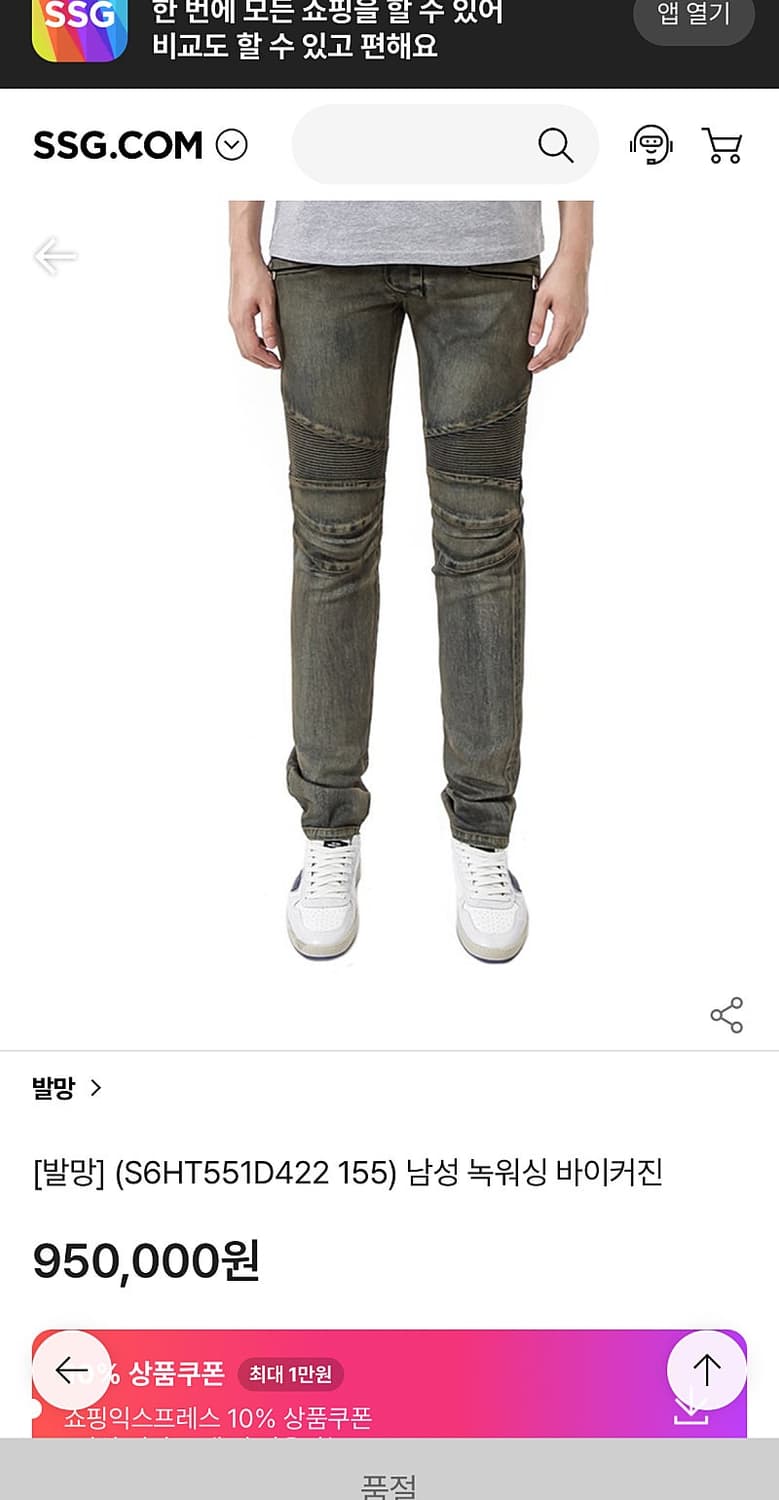Download the coupon using the download icon
The height and width of the screenshot is (1500, 779).
pyautogui.click(x=692, y=1412)
